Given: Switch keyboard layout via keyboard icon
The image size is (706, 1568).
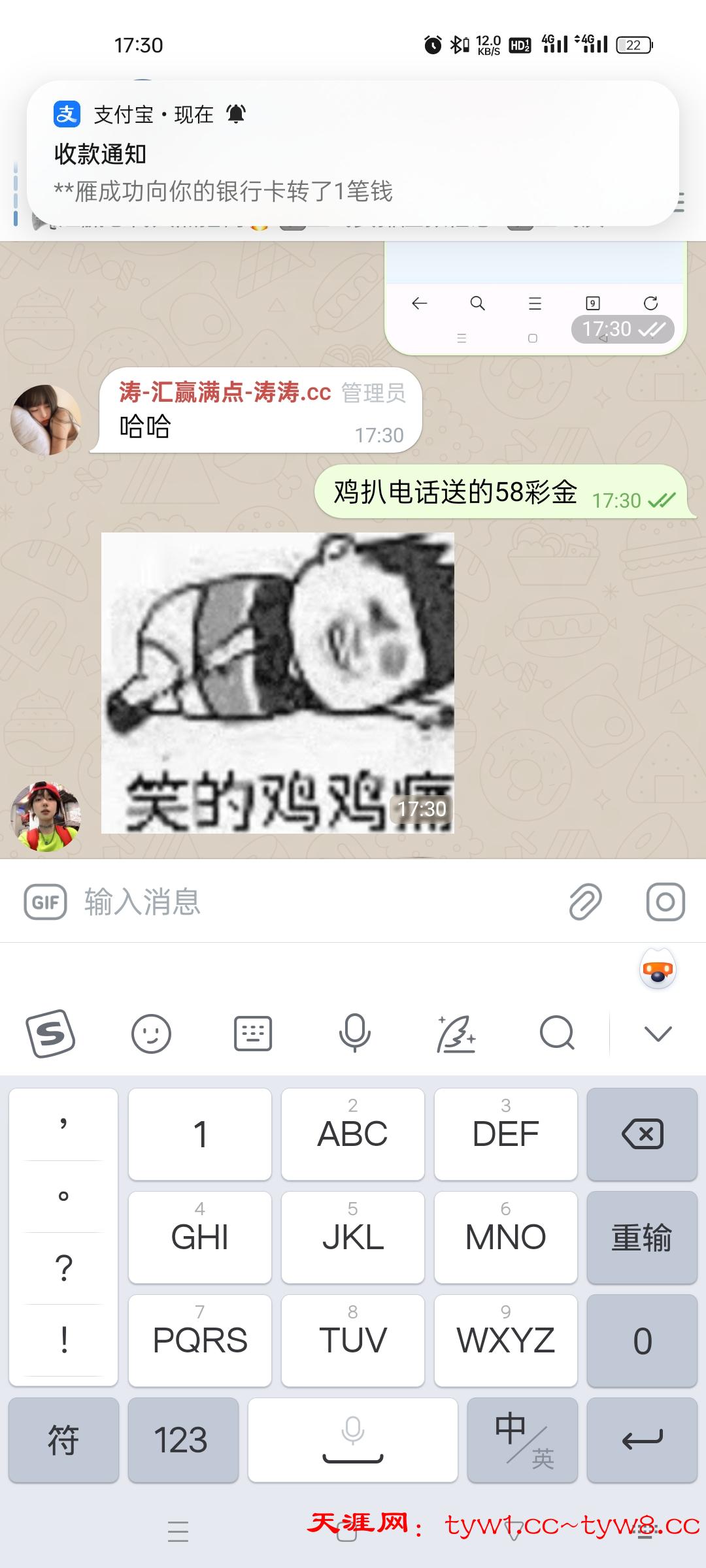Looking at the screenshot, I should point(253,1034).
